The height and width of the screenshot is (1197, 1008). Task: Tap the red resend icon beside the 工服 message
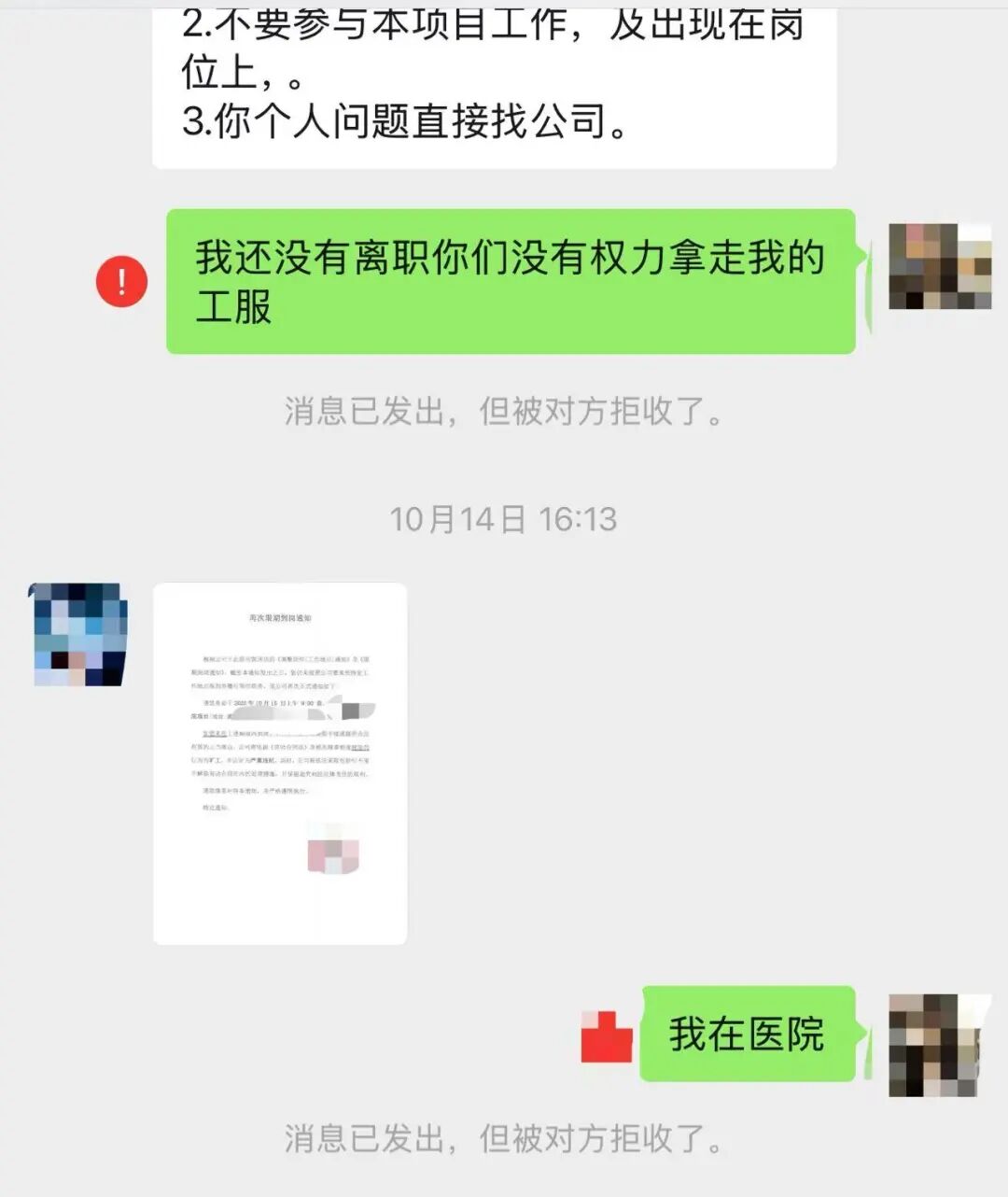[122, 281]
